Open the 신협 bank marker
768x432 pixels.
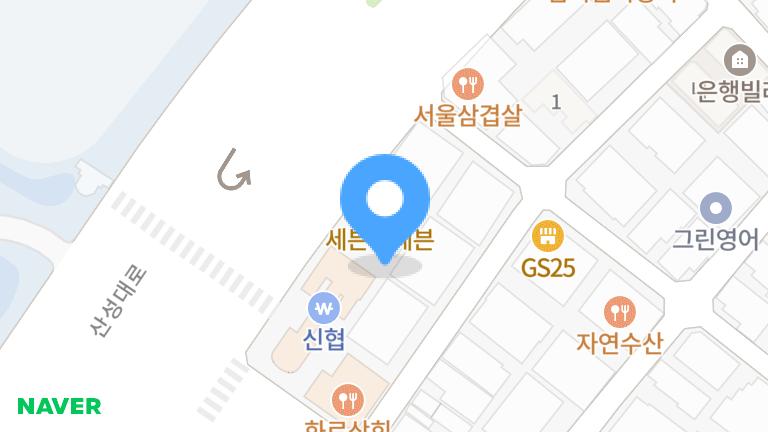[x=324, y=308]
